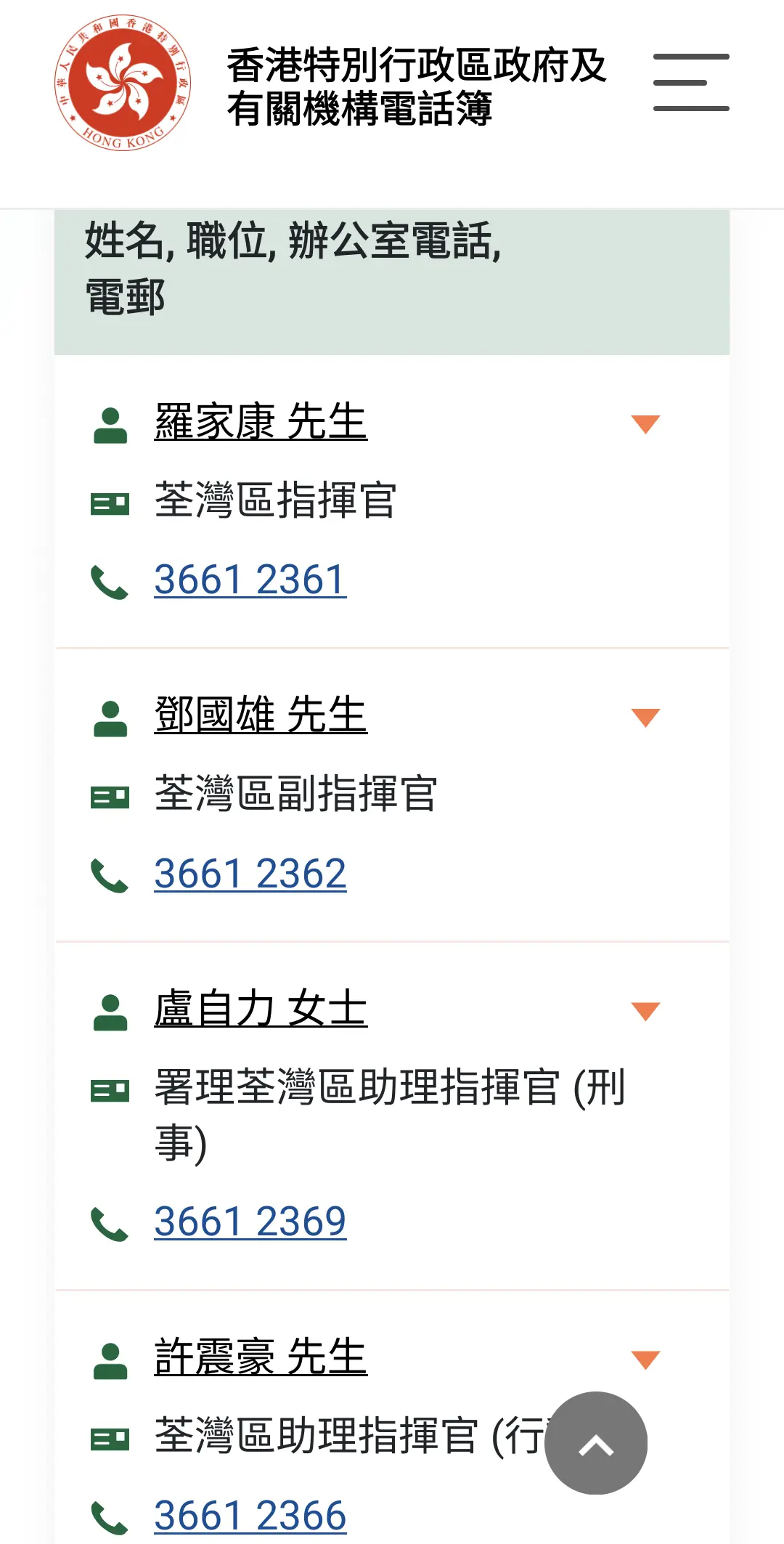Expand the entry for 許震豪 先生
This screenshot has height=1544, width=784.
[x=645, y=1360]
